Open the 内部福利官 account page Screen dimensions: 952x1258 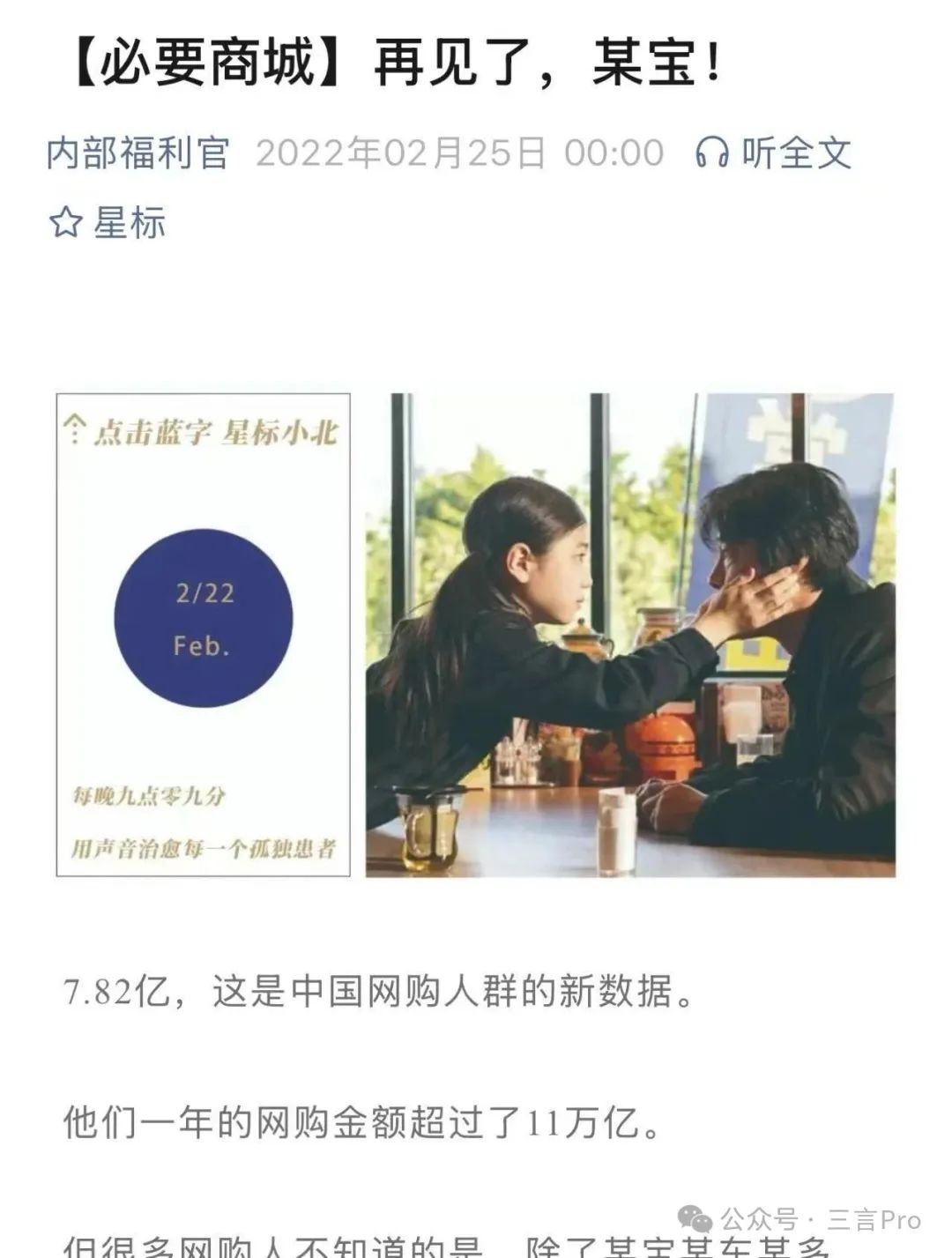click(x=138, y=153)
